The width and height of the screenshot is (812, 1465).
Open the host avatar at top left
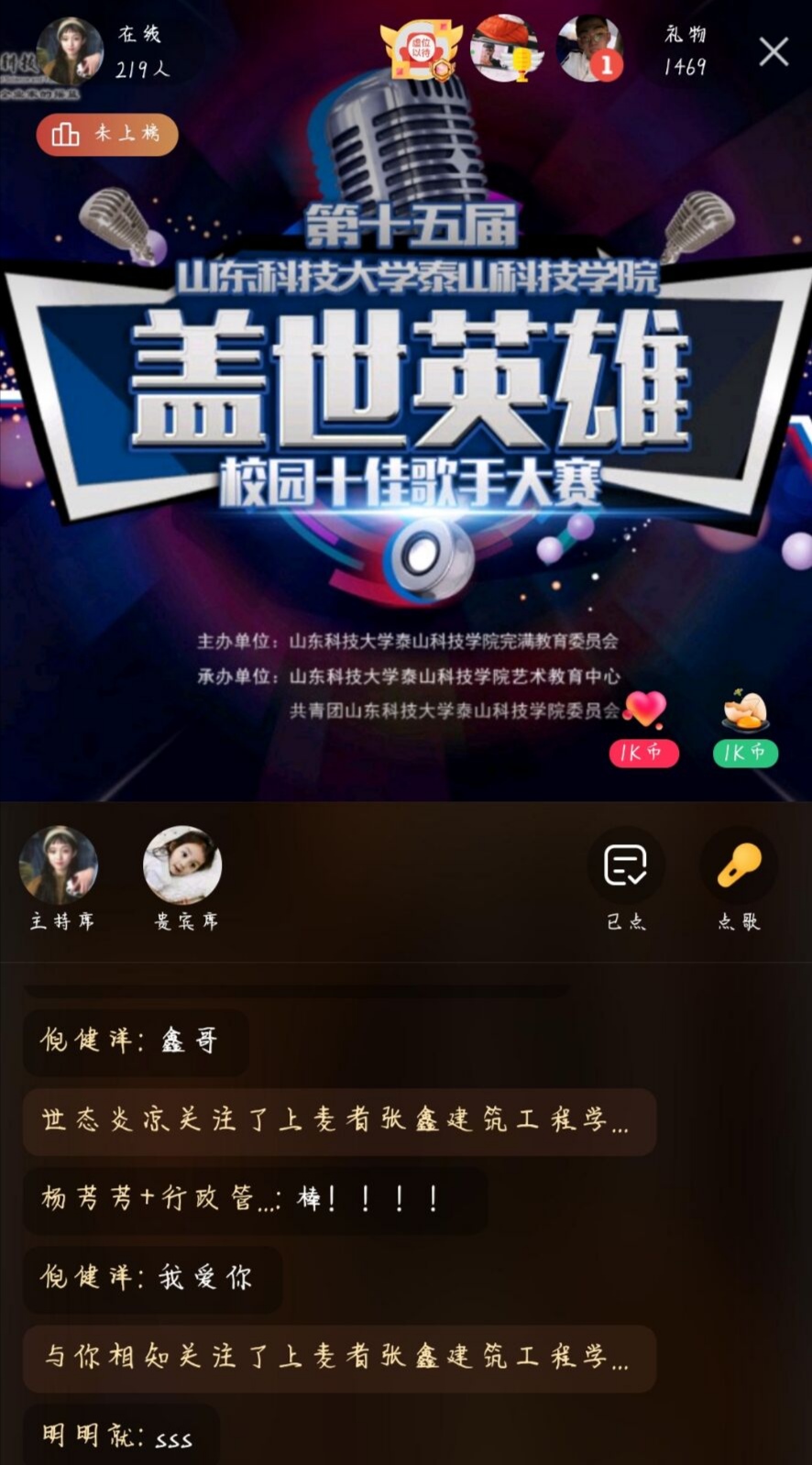68,50
